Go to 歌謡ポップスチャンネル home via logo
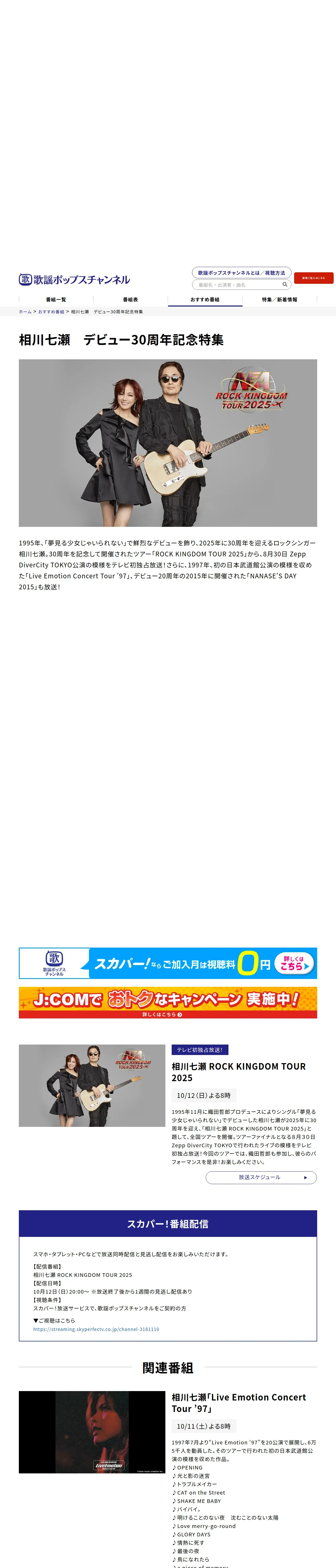The width and height of the screenshot is (336, 1568). coord(74,279)
